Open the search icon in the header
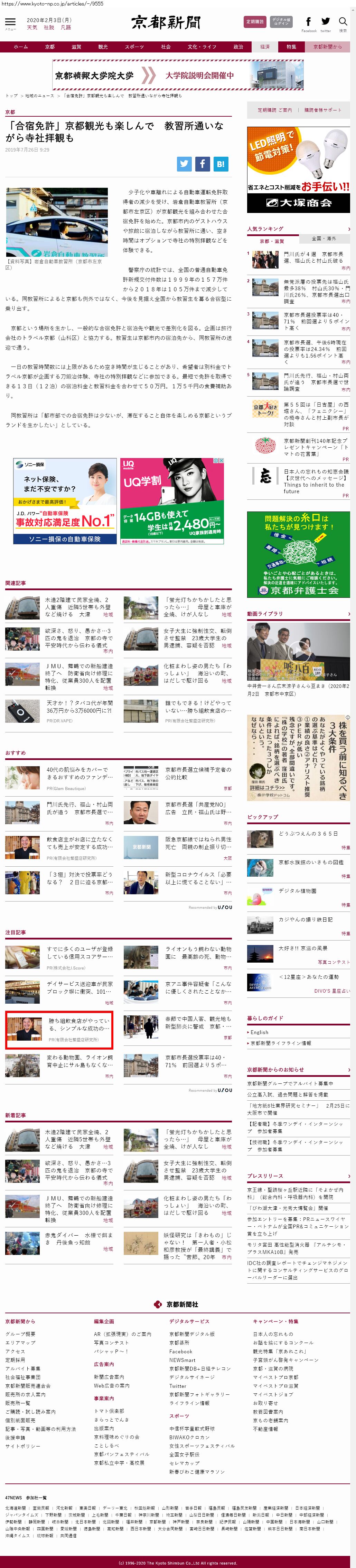The image size is (356, 1568). pos(343,22)
